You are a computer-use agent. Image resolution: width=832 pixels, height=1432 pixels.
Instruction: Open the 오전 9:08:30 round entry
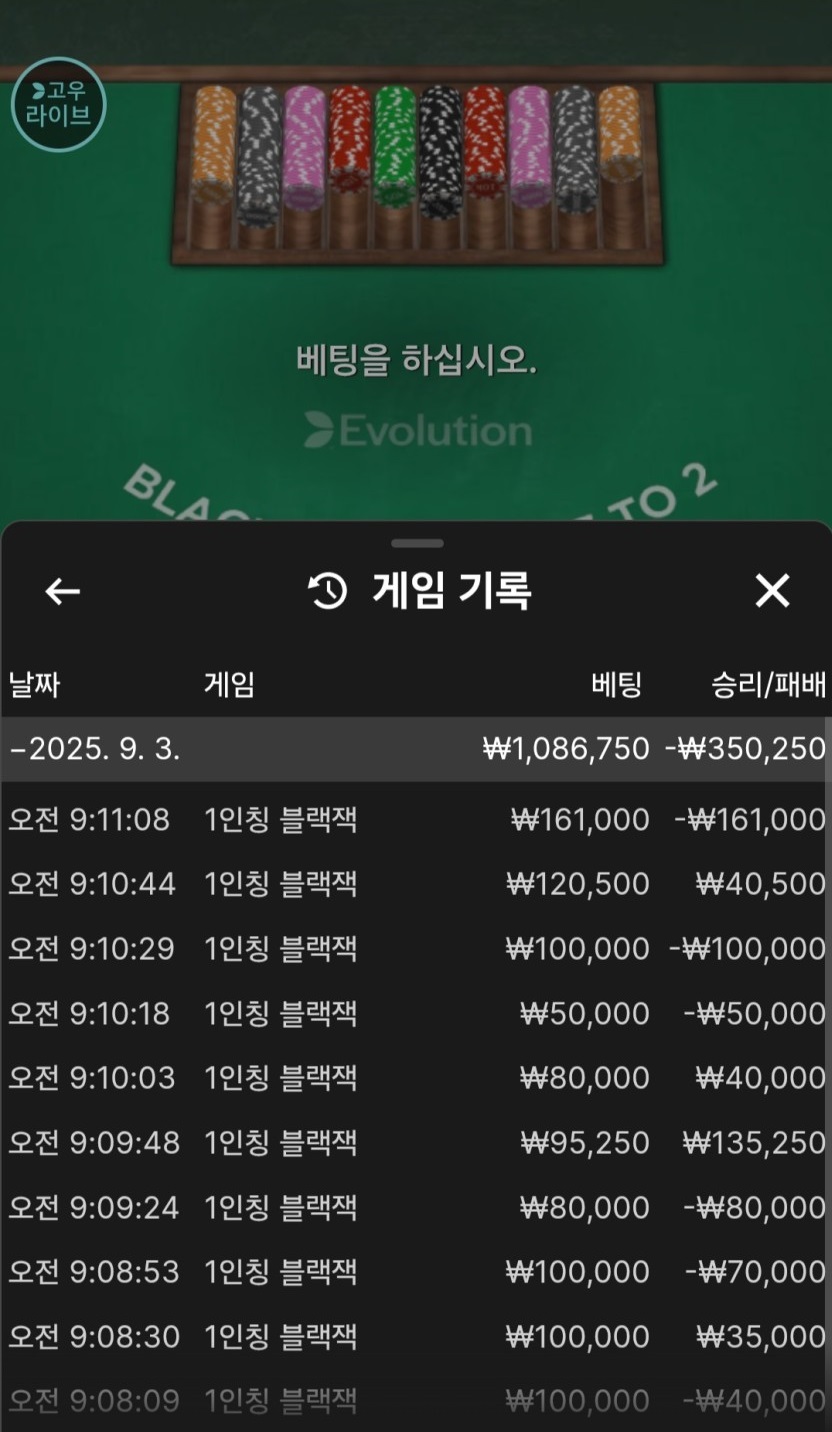coord(415,1336)
